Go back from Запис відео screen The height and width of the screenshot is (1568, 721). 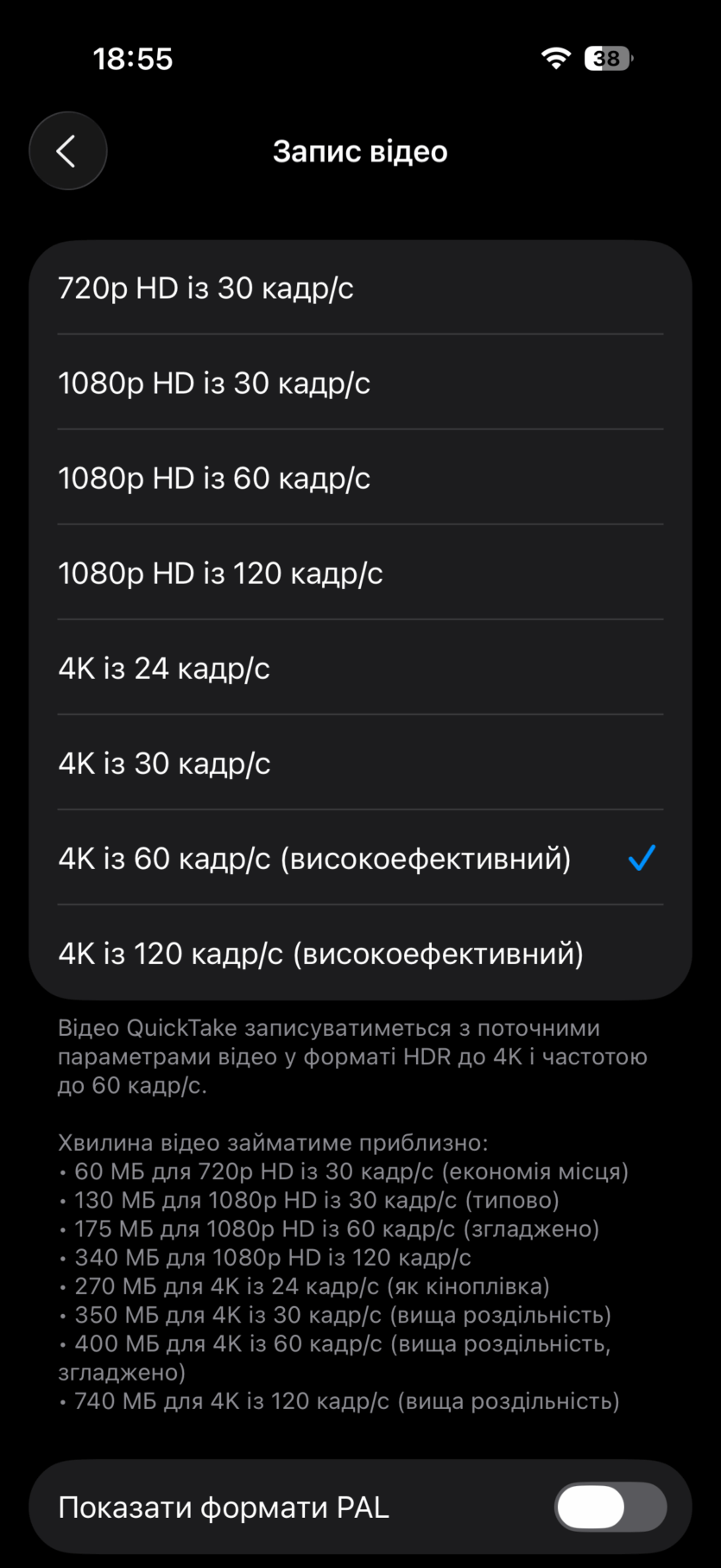[67, 151]
